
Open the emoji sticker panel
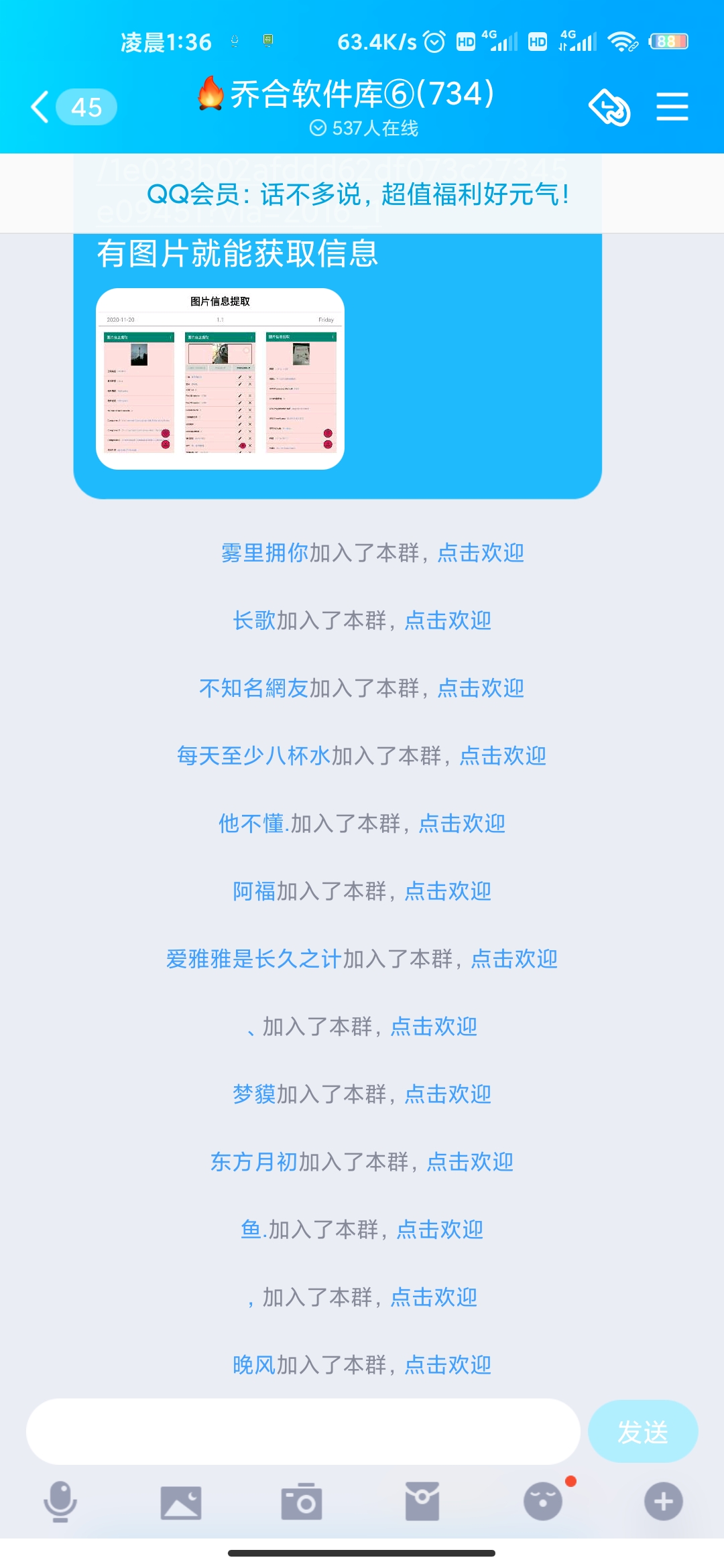point(543,1501)
